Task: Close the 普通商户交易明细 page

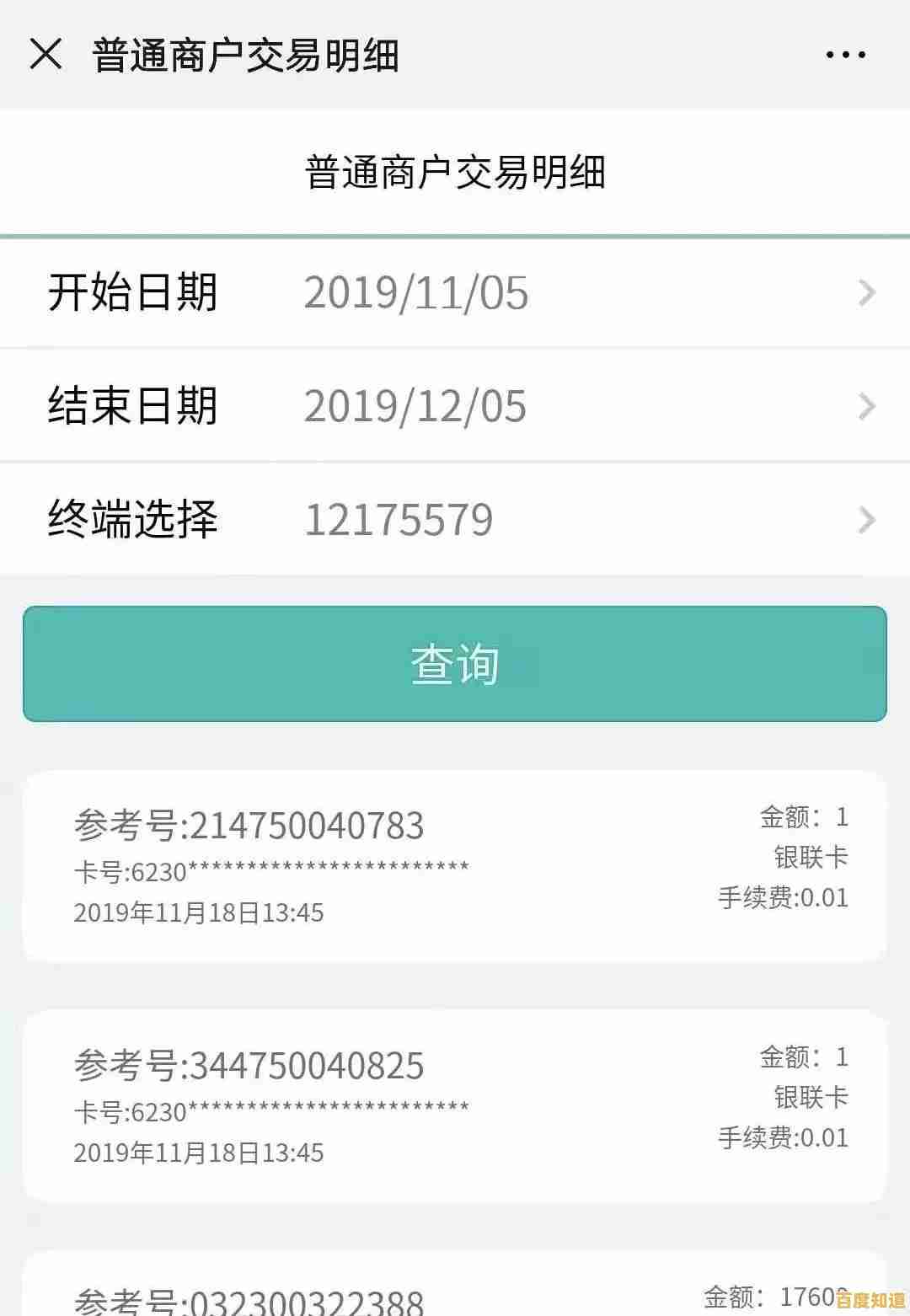Action: pyautogui.click(x=48, y=54)
